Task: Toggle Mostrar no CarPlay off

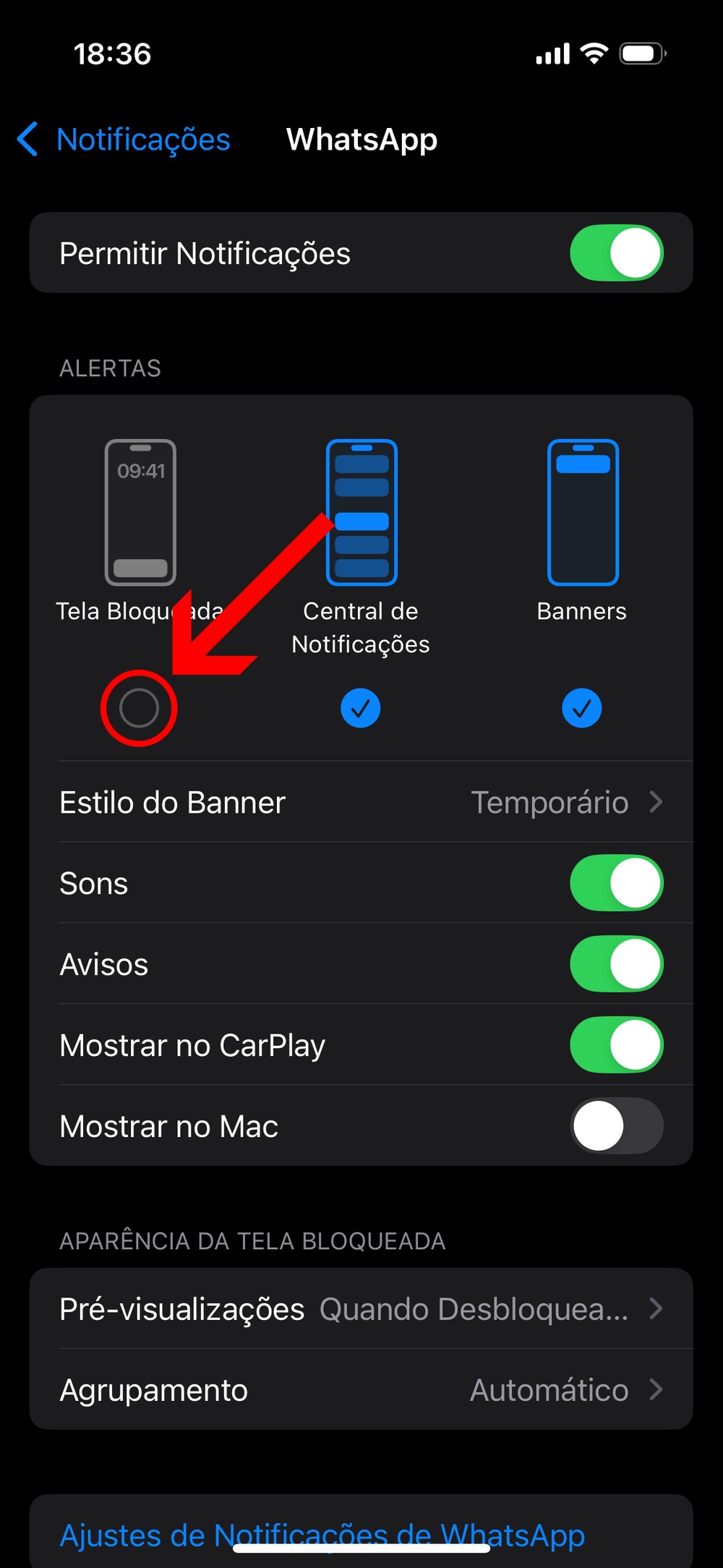Action: [616, 1045]
